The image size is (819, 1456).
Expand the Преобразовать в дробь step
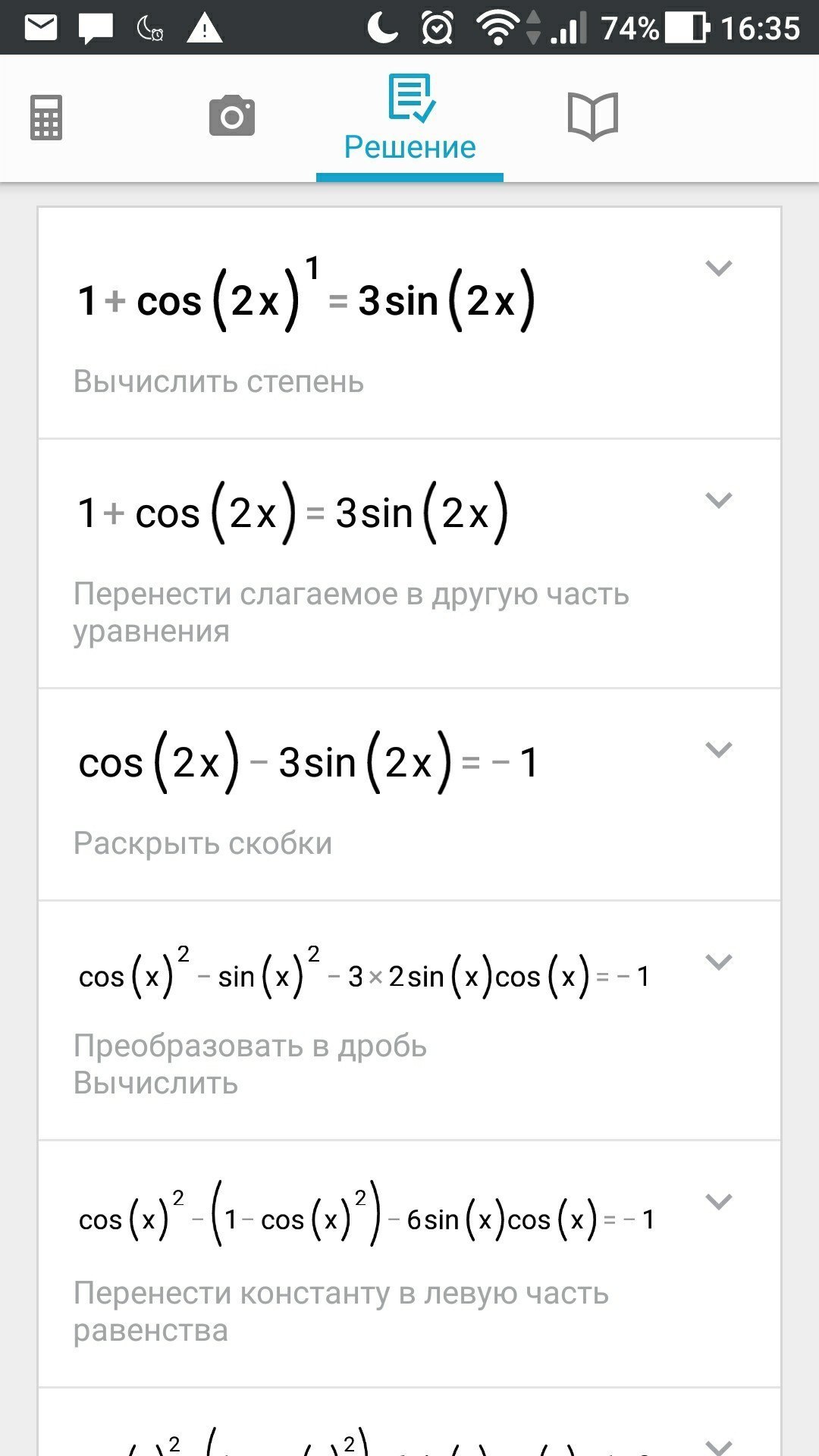tap(718, 962)
